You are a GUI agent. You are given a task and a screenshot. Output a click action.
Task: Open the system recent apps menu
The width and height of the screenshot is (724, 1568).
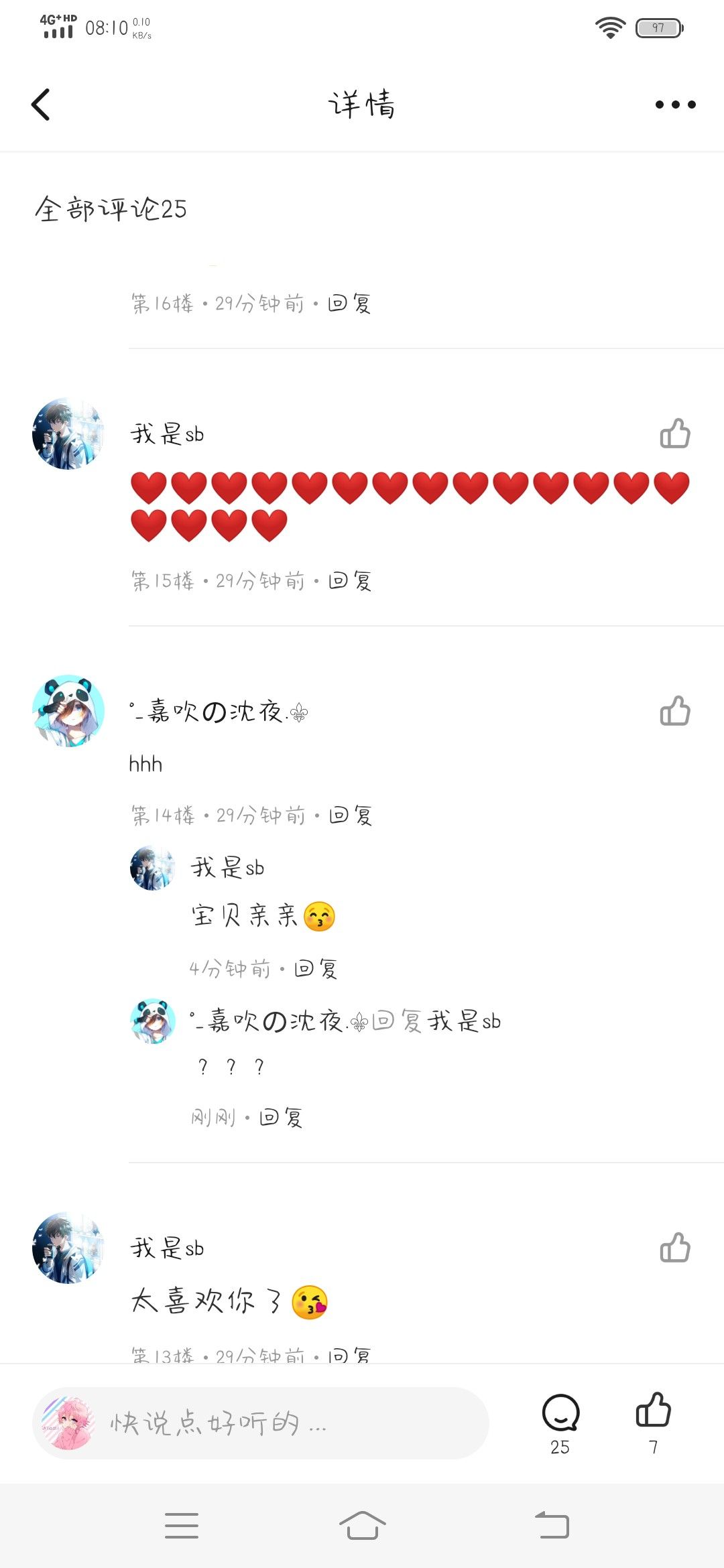182,1526
